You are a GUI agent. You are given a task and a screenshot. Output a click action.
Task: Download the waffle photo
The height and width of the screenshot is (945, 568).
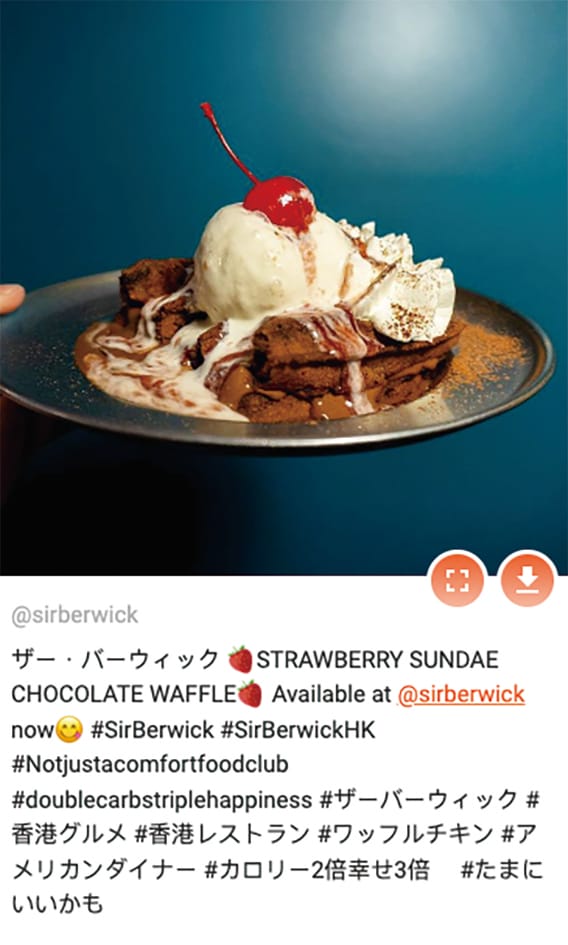528,580
